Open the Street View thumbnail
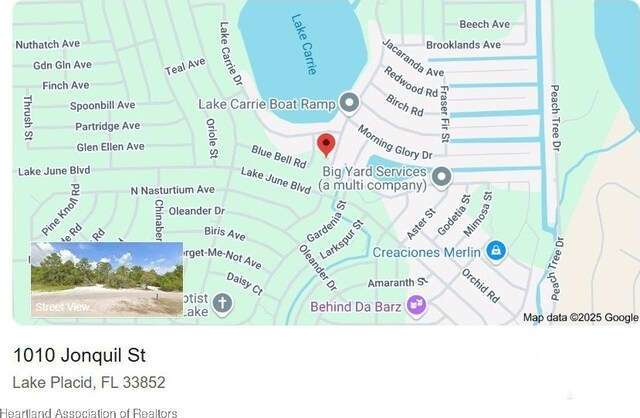The height and width of the screenshot is (418, 640). tap(106, 279)
